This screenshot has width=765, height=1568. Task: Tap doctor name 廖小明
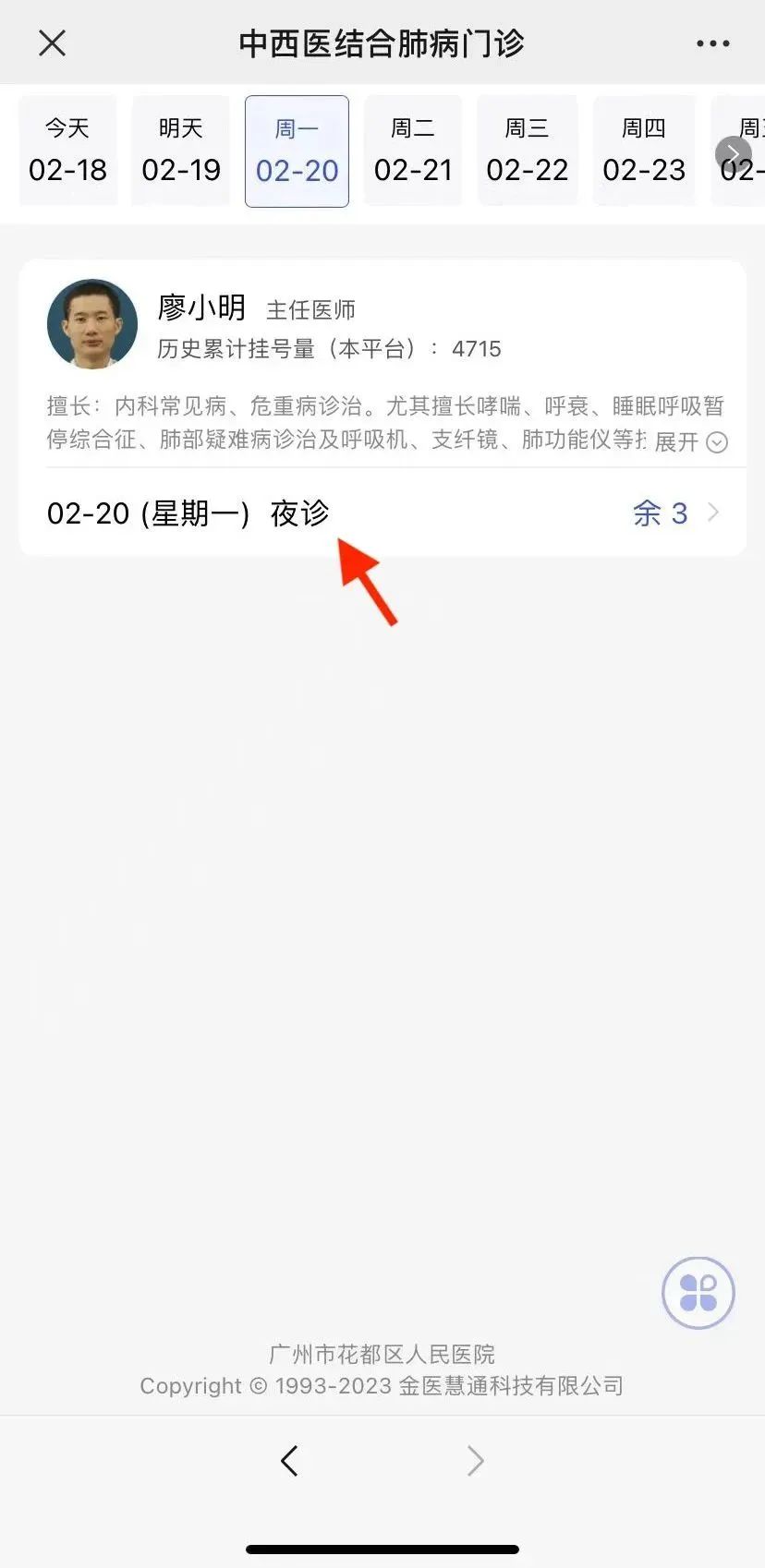(x=201, y=308)
